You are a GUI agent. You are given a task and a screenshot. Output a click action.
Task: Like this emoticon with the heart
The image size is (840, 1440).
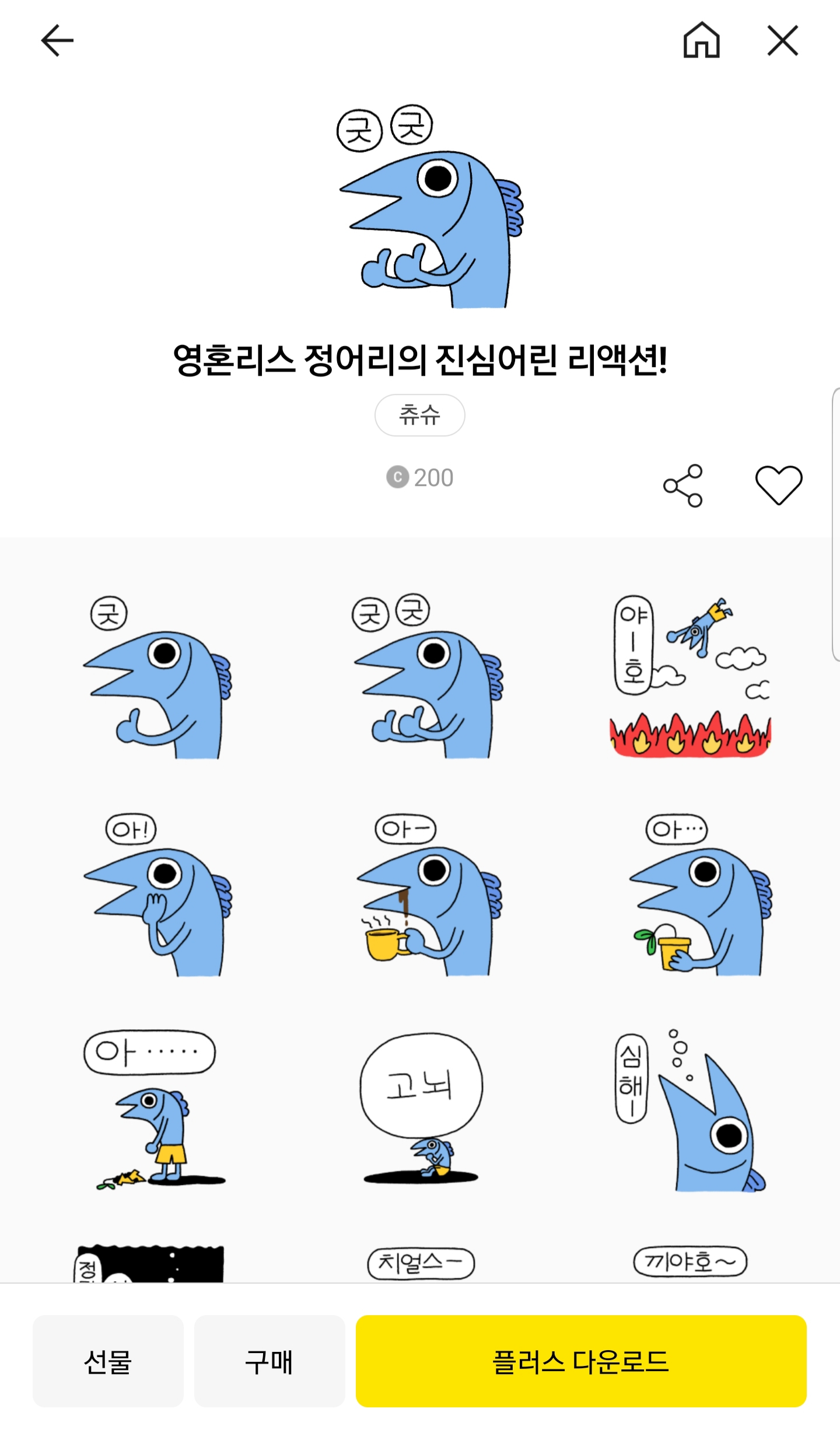[x=779, y=485]
